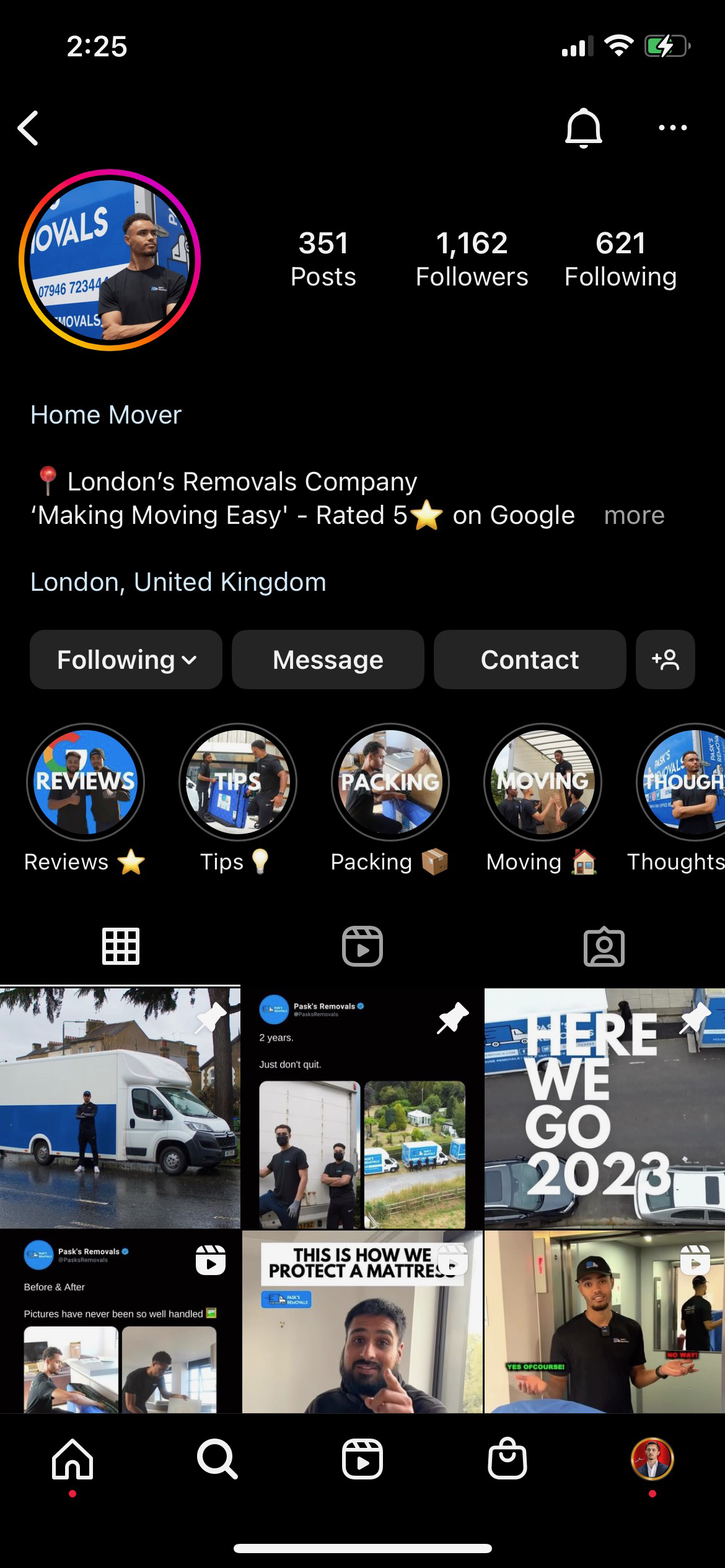
Task: Open the Reviews story highlight
Action: (86, 782)
